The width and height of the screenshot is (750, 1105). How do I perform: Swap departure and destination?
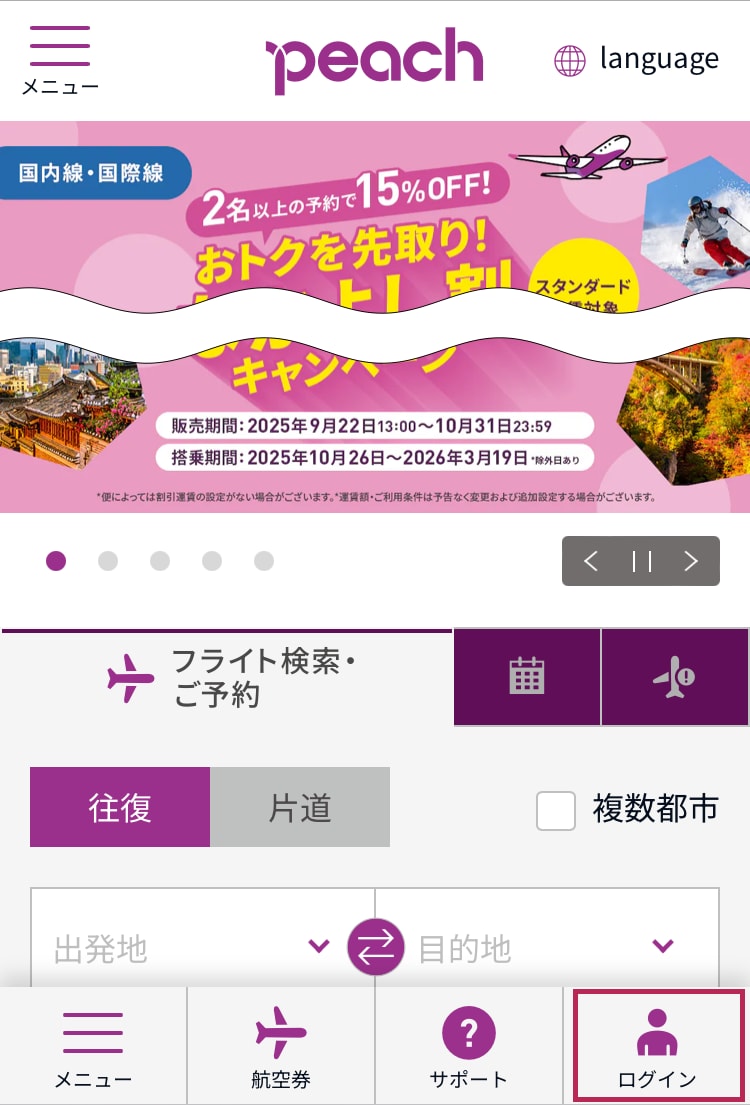pos(376,947)
